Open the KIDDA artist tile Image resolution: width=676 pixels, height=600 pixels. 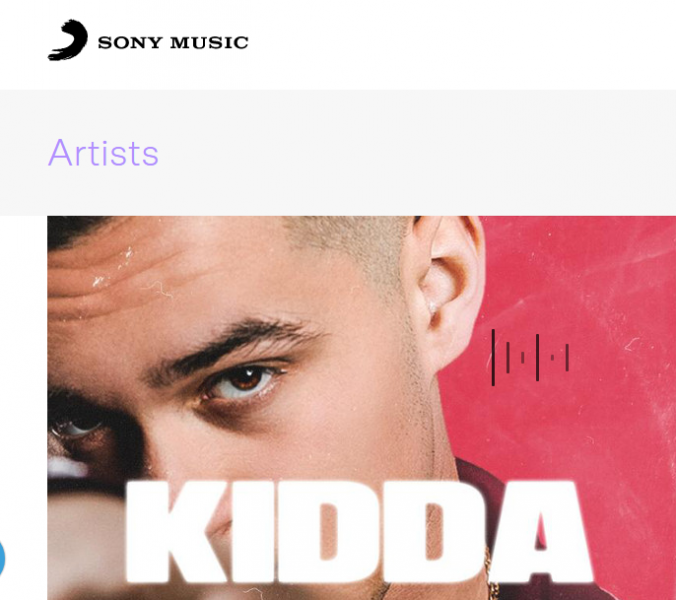point(361,408)
